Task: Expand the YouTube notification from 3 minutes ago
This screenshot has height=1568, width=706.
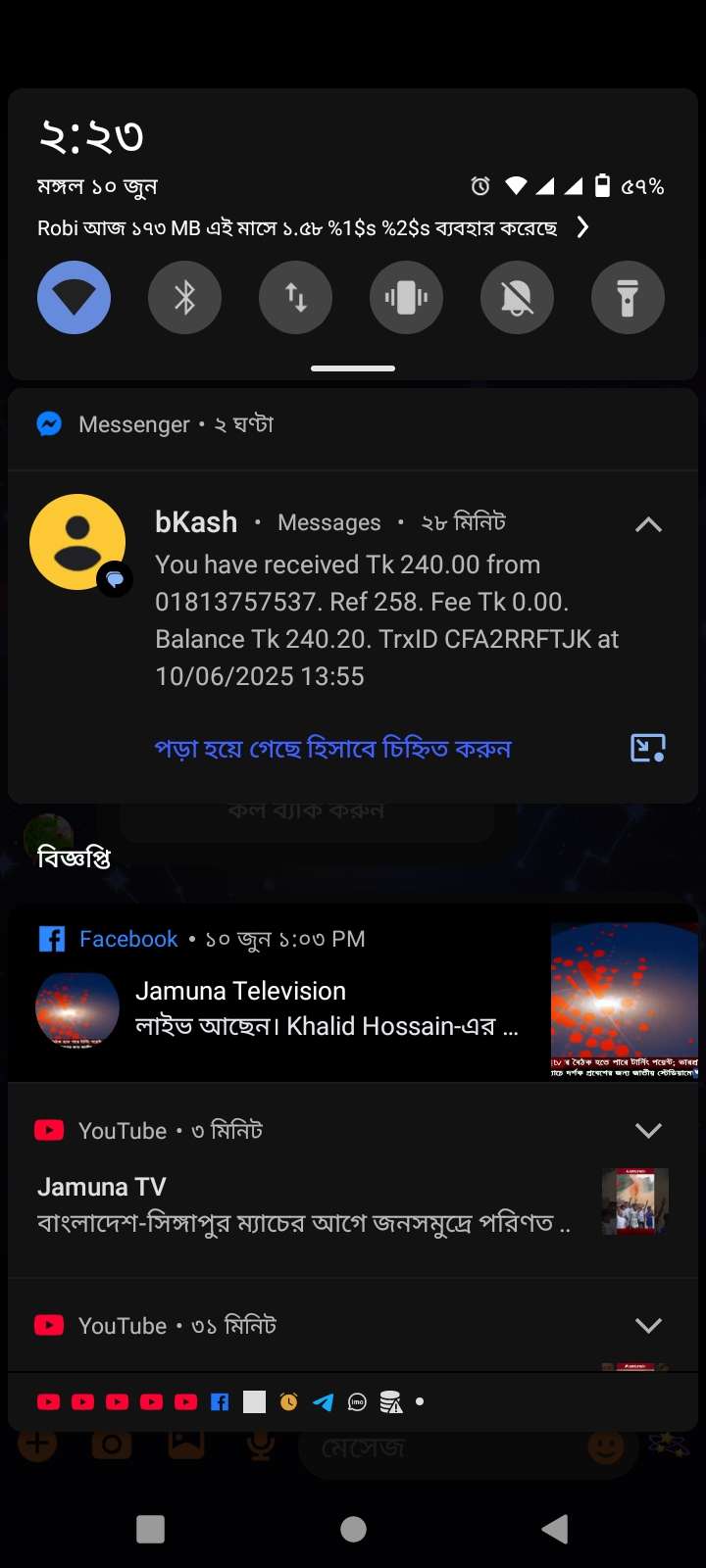Action: (648, 1130)
